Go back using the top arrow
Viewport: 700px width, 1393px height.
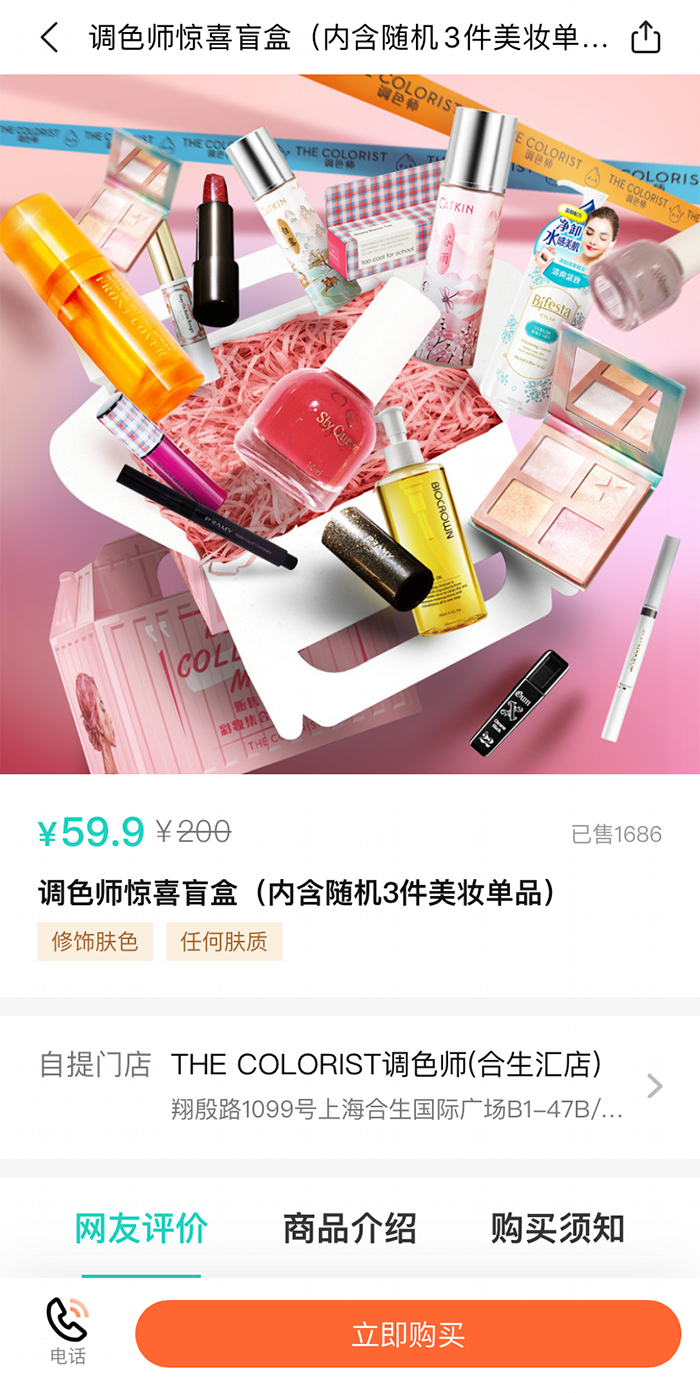(49, 38)
